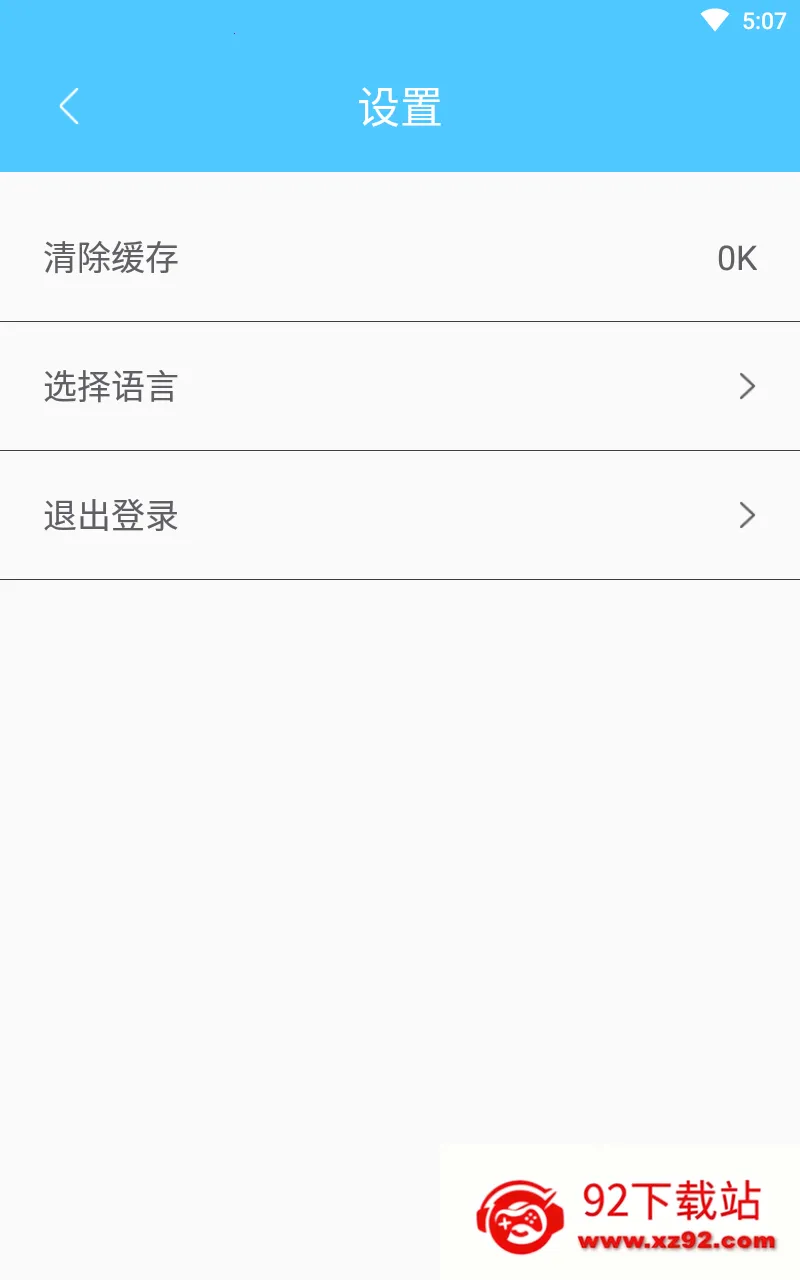Select the back chevron to exit settings
This screenshot has width=800, height=1280.
(68, 106)
